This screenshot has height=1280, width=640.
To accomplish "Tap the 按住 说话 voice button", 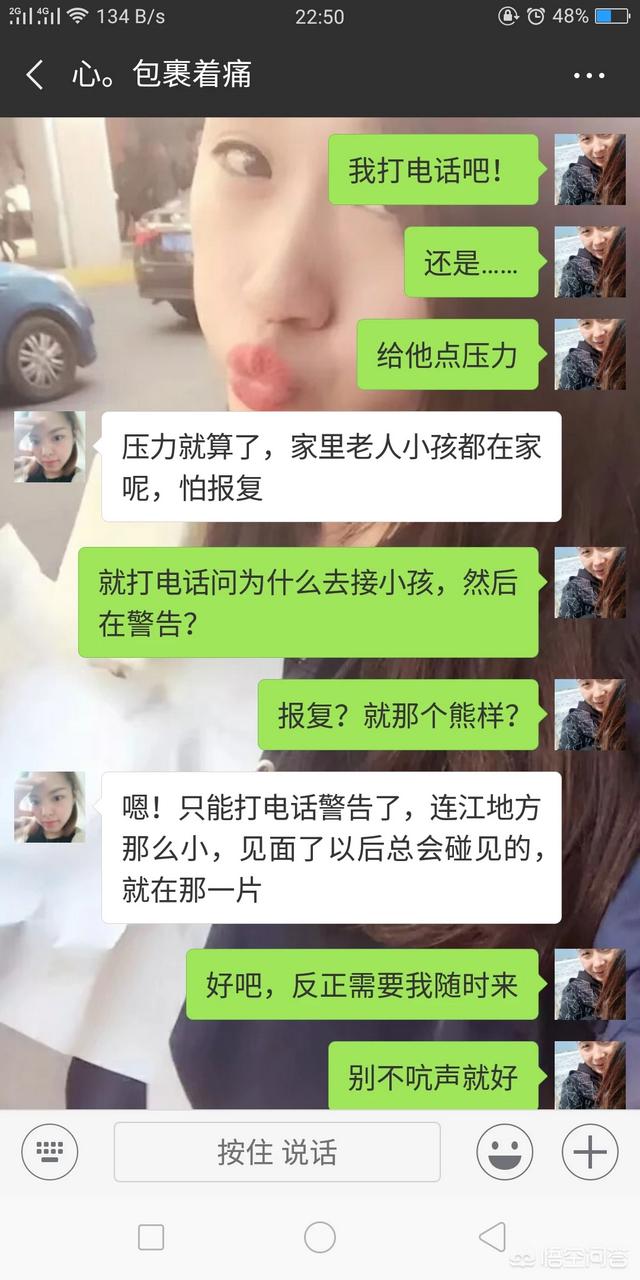I will [x=277, y=1152].
